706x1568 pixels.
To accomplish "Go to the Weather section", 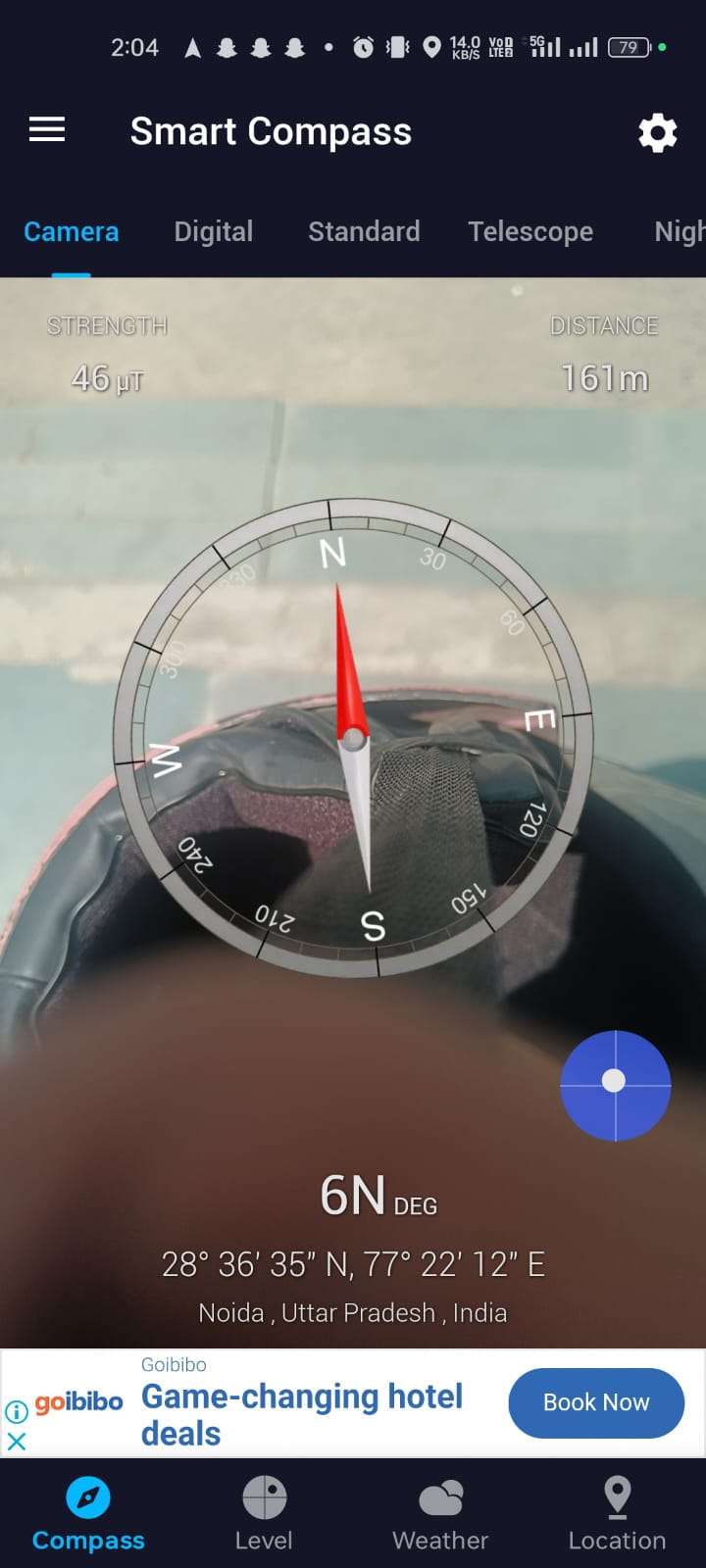I will point(440,1514).
